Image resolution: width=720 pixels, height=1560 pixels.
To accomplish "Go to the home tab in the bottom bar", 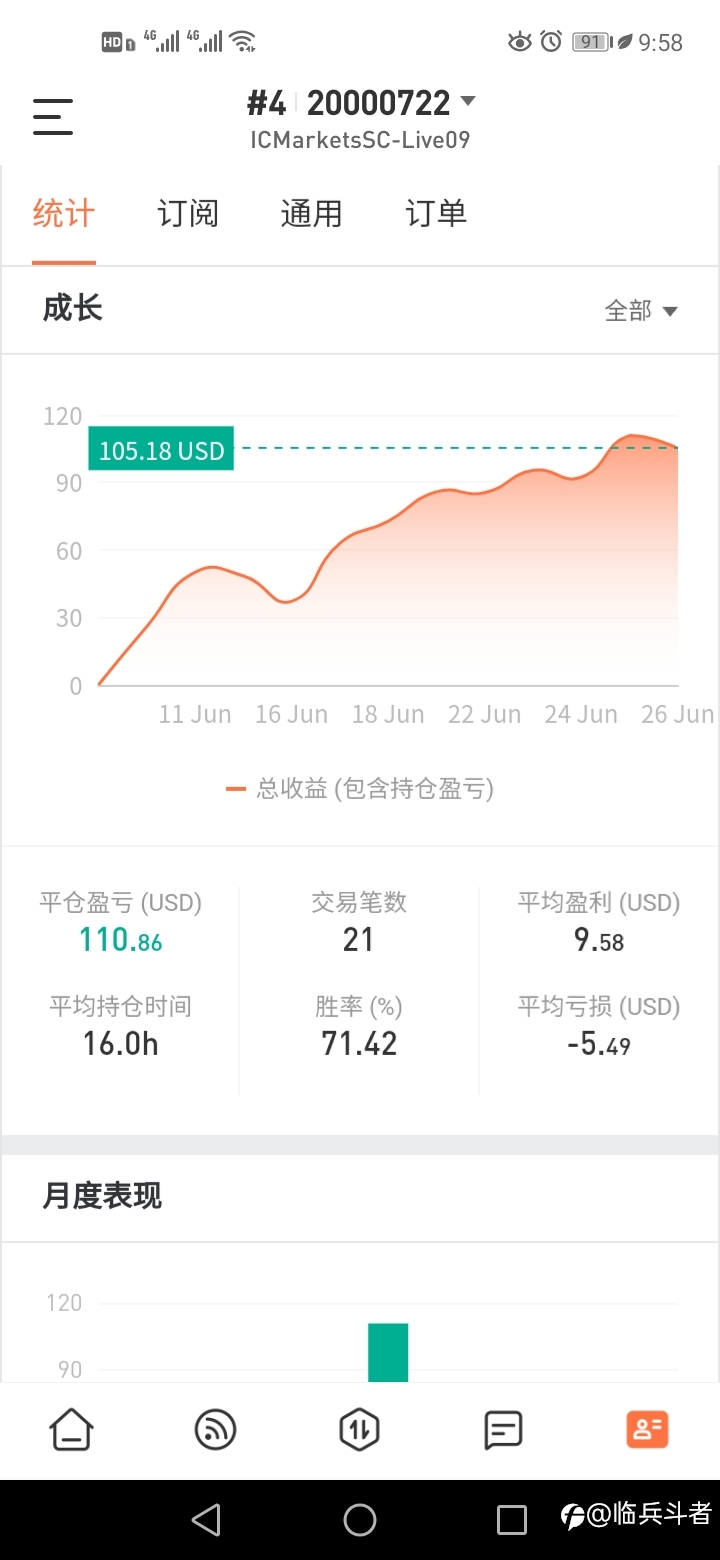I will tap(72, 1429).
